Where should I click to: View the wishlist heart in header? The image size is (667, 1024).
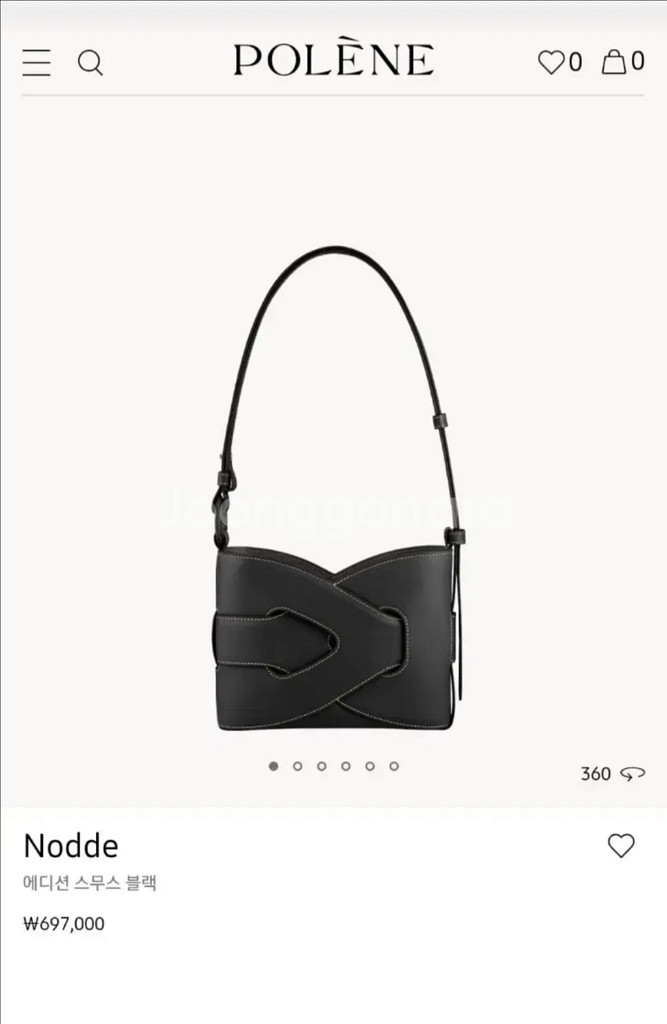click(552, 63)
